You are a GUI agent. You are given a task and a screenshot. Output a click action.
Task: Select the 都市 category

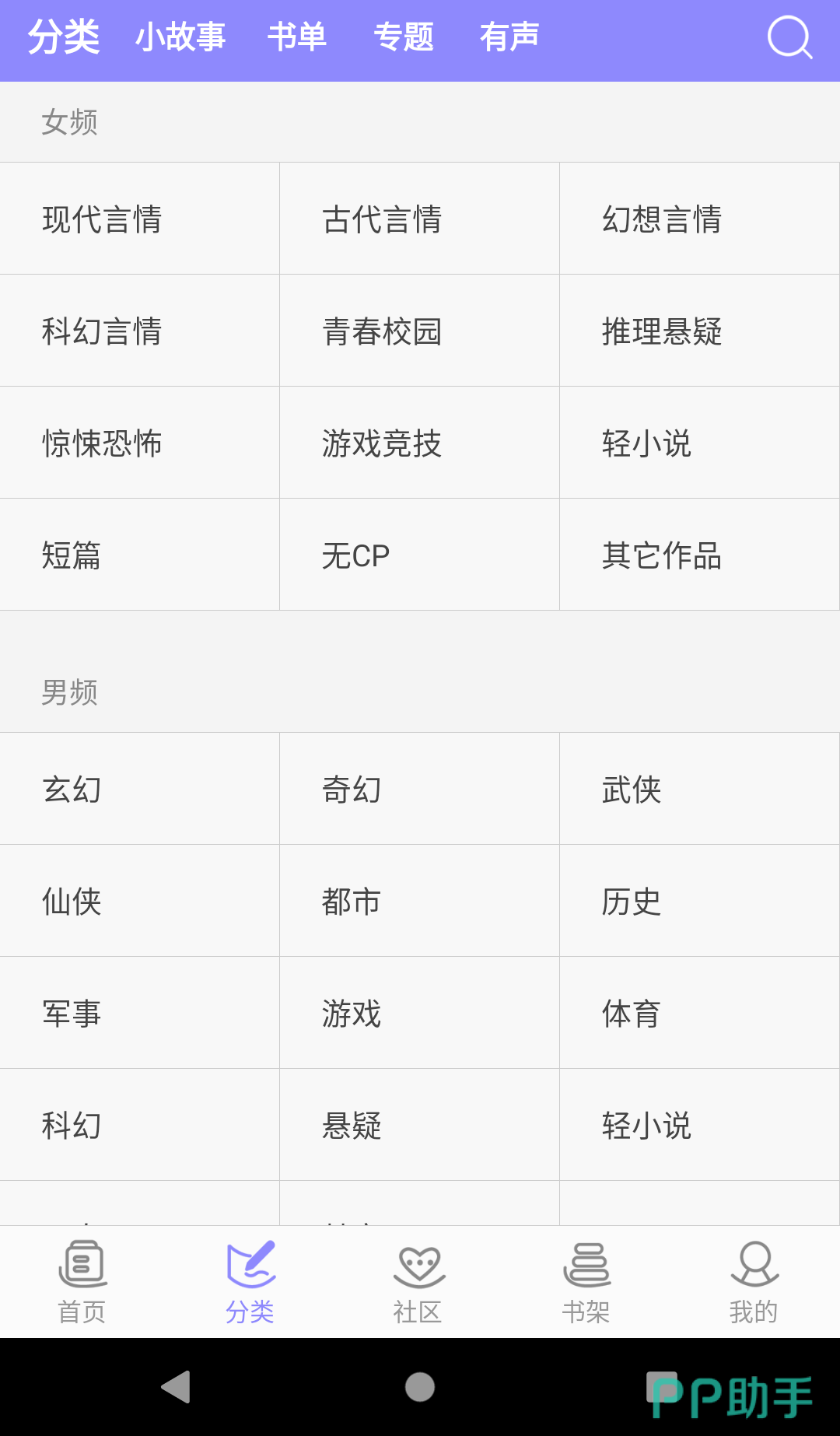point(419,901)
